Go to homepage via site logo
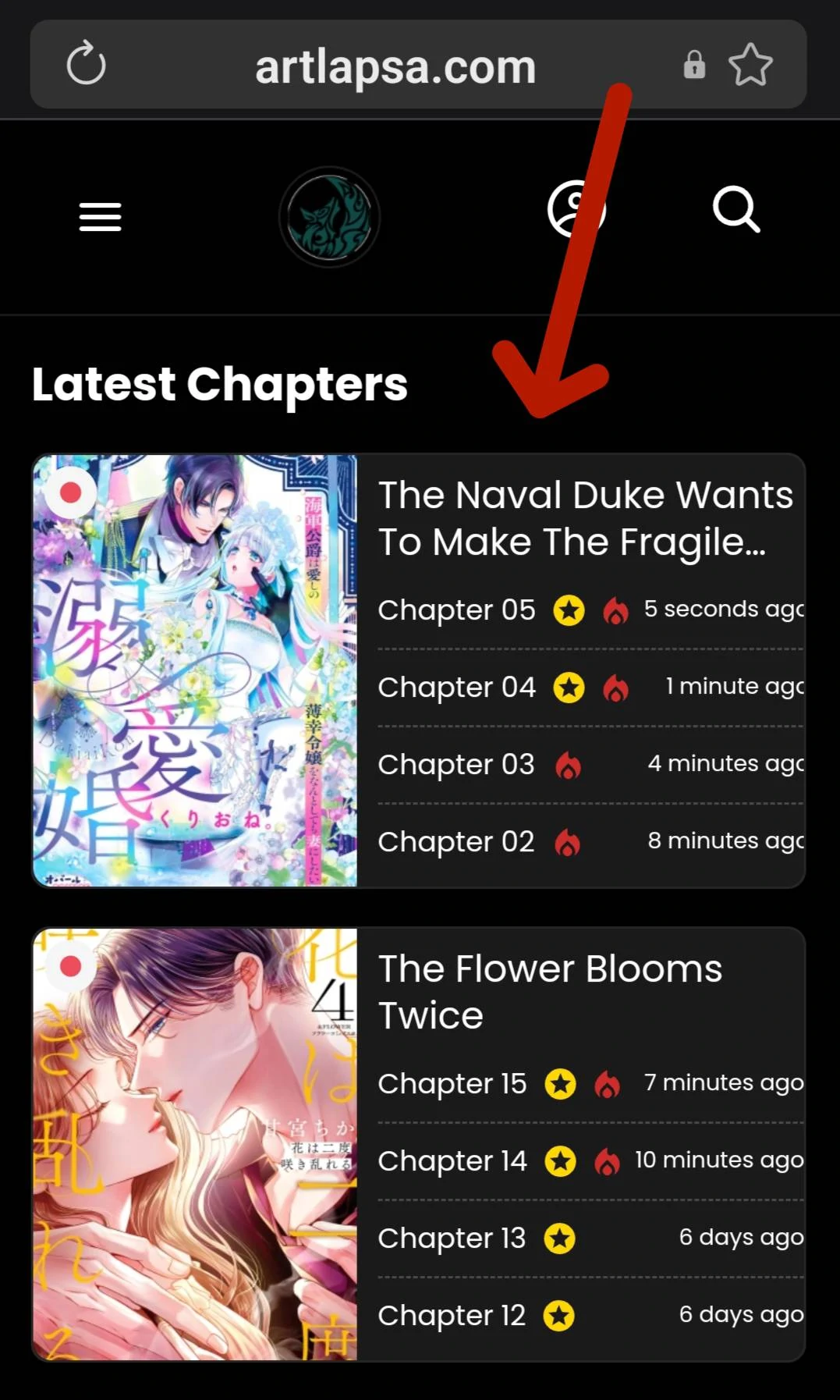Image resolution: width=840 pixels, height=1400 pixels. click(329, 217)
